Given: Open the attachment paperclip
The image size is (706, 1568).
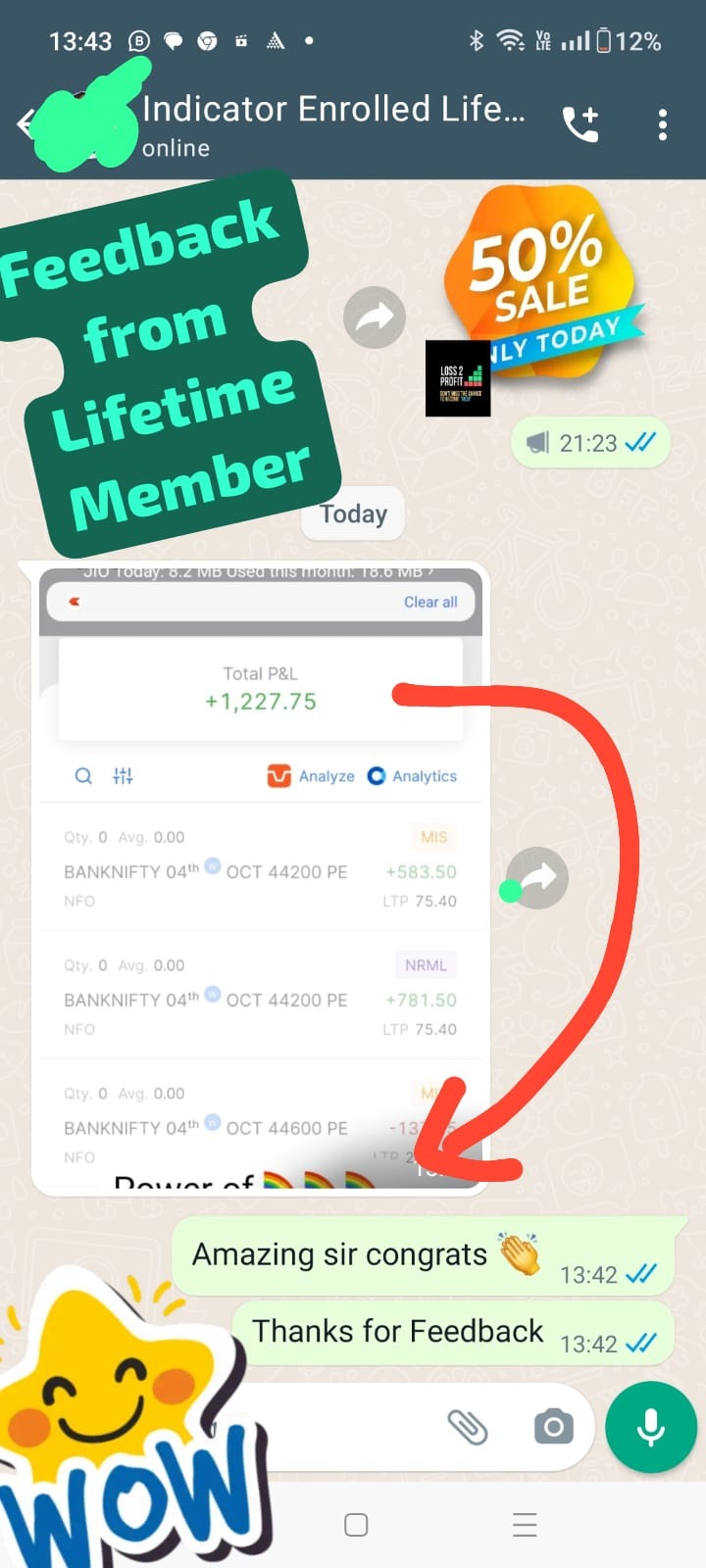Looking at the screenshot, I should click(x=468, y=1427).
